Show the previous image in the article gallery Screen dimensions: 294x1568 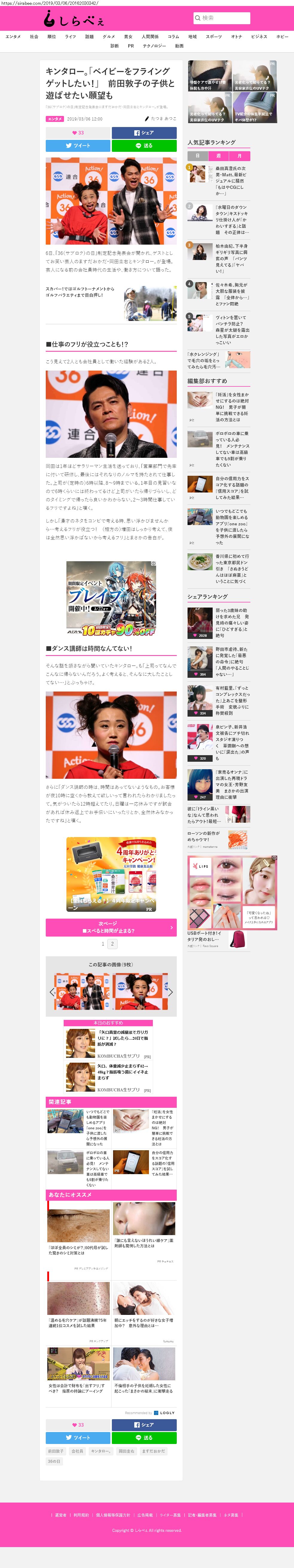pyautogui.click(x=52, y=992)
